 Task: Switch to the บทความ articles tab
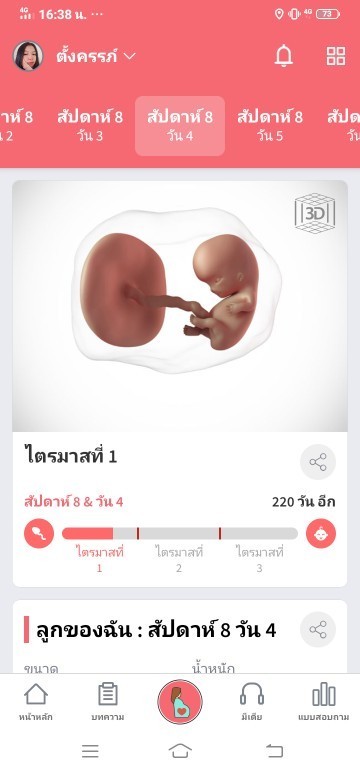point(108,702)
